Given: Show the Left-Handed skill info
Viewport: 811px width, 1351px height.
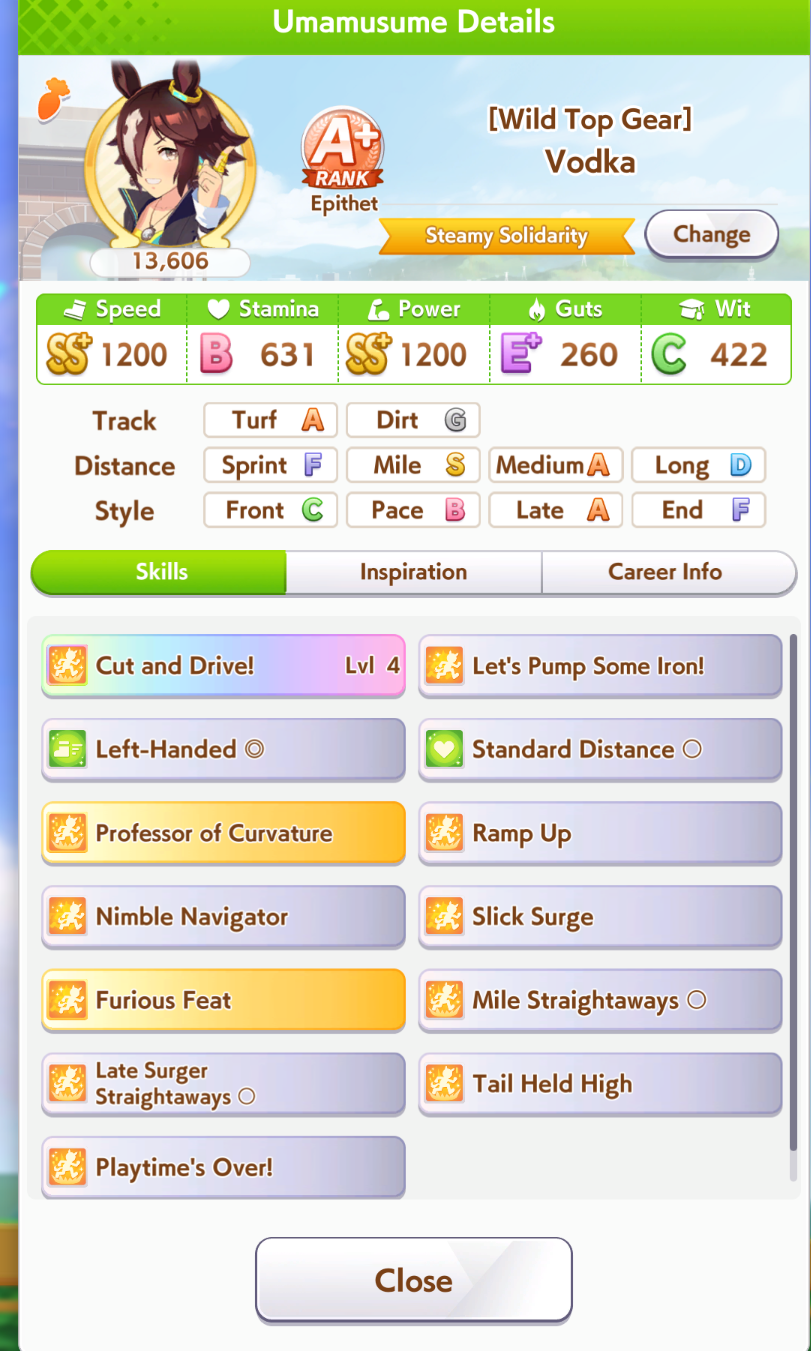Looking at the screenshot, I should [x=223, y=750].
